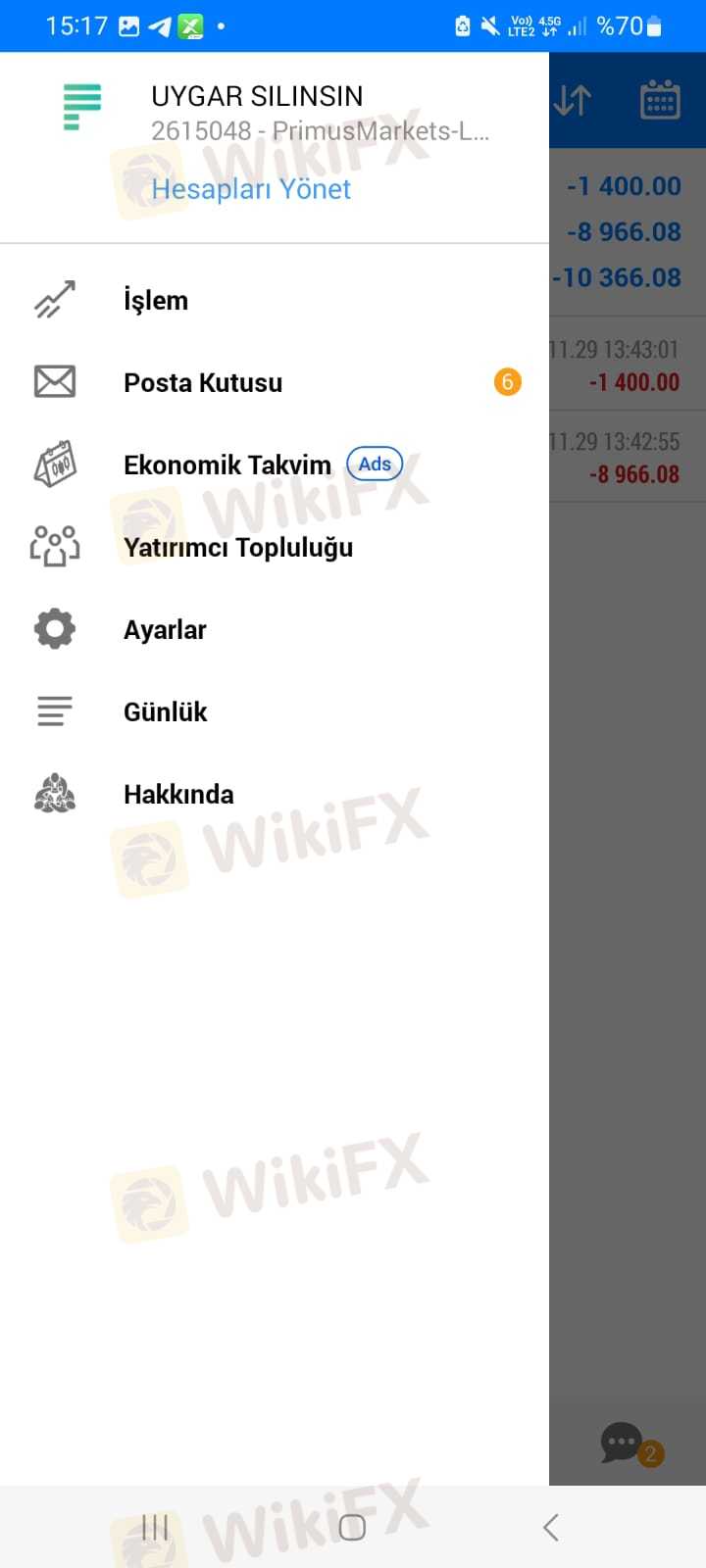Open the calendar date filter icon
The image size is (706, 1568).
[660, 100]
